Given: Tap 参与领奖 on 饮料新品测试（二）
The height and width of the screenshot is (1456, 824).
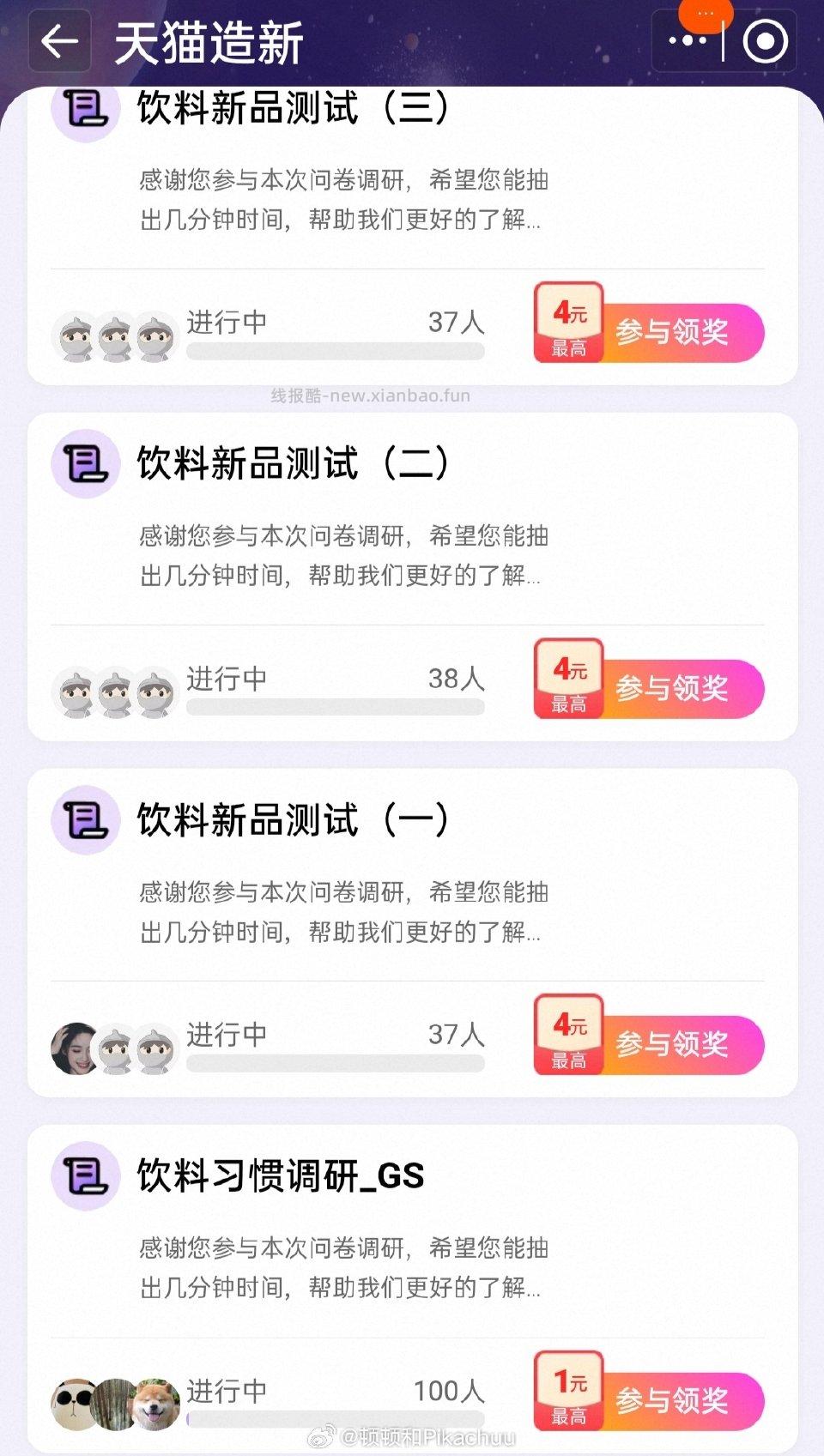Looking at the screenshot, I should pyautogui.click(x=674, y=689).
